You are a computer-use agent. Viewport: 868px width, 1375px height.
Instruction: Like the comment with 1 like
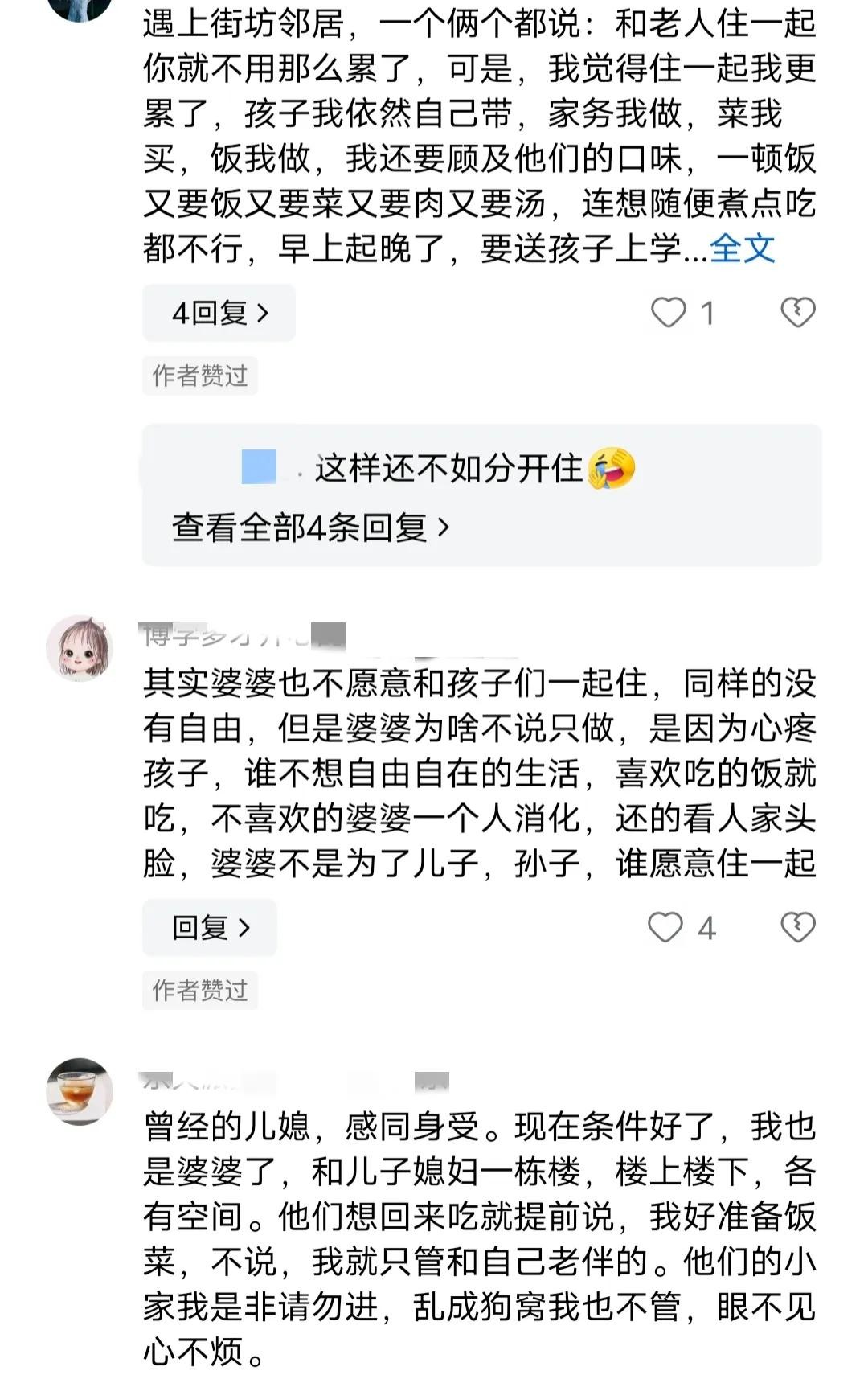[x=669, y=313]
